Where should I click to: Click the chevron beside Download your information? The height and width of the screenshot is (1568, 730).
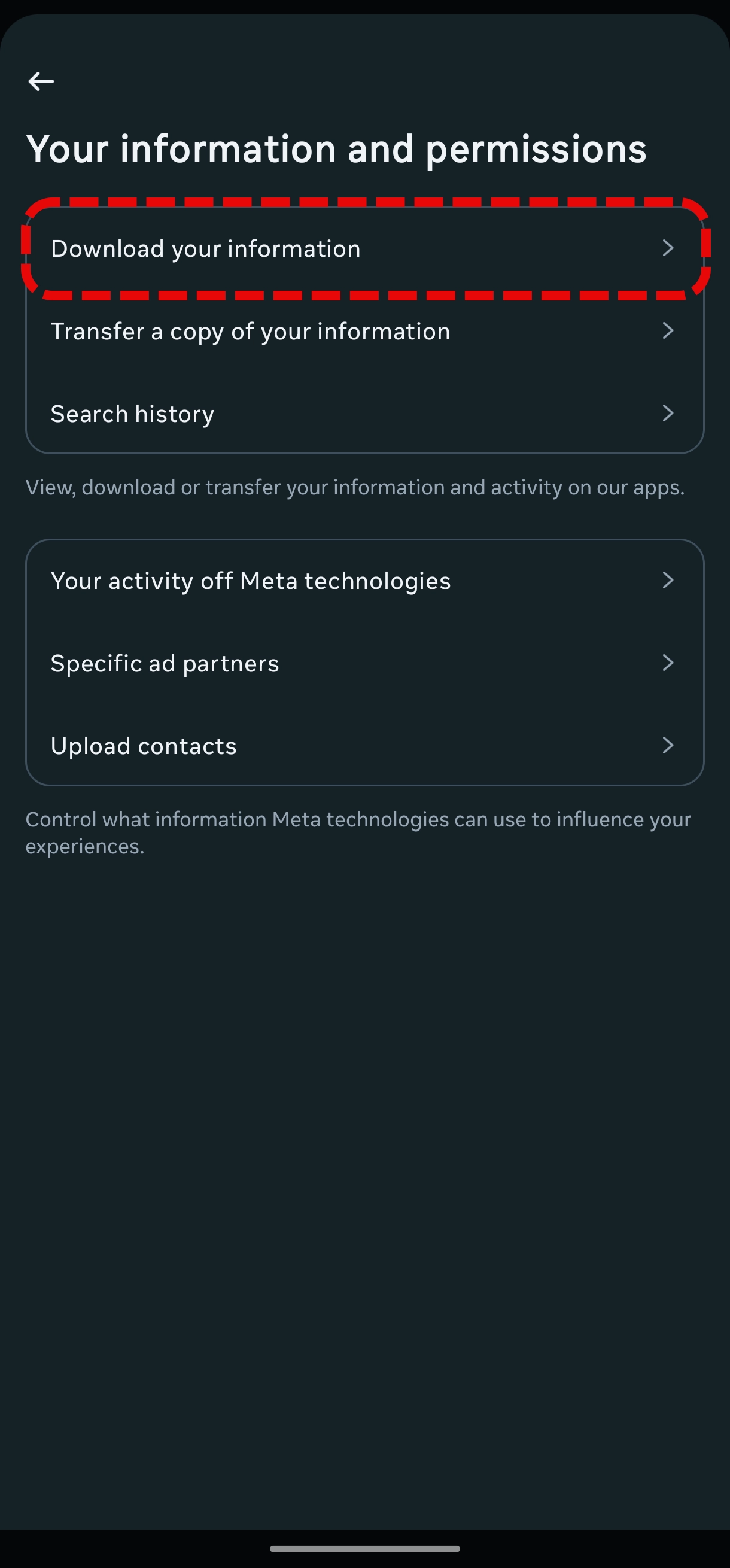669,248
